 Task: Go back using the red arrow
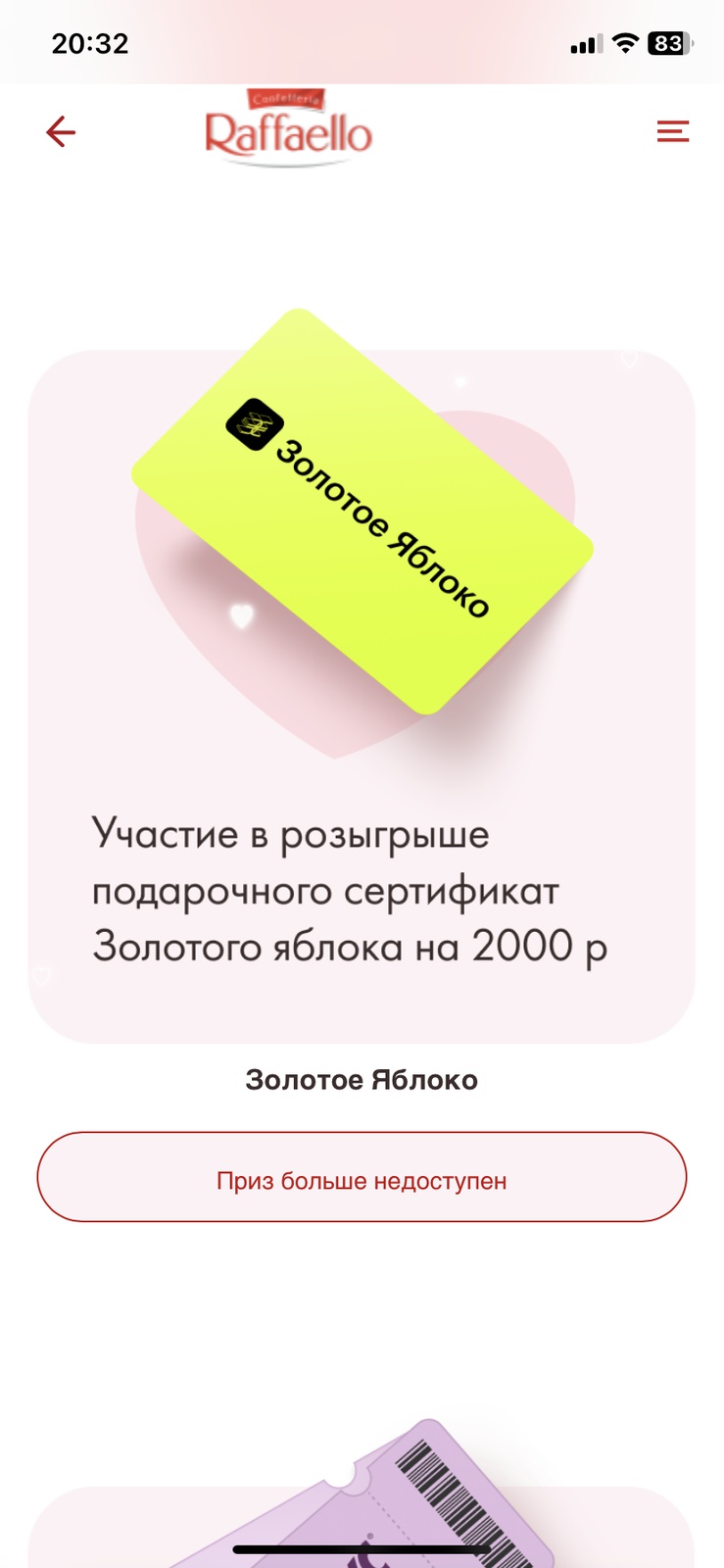pos(61,131)
